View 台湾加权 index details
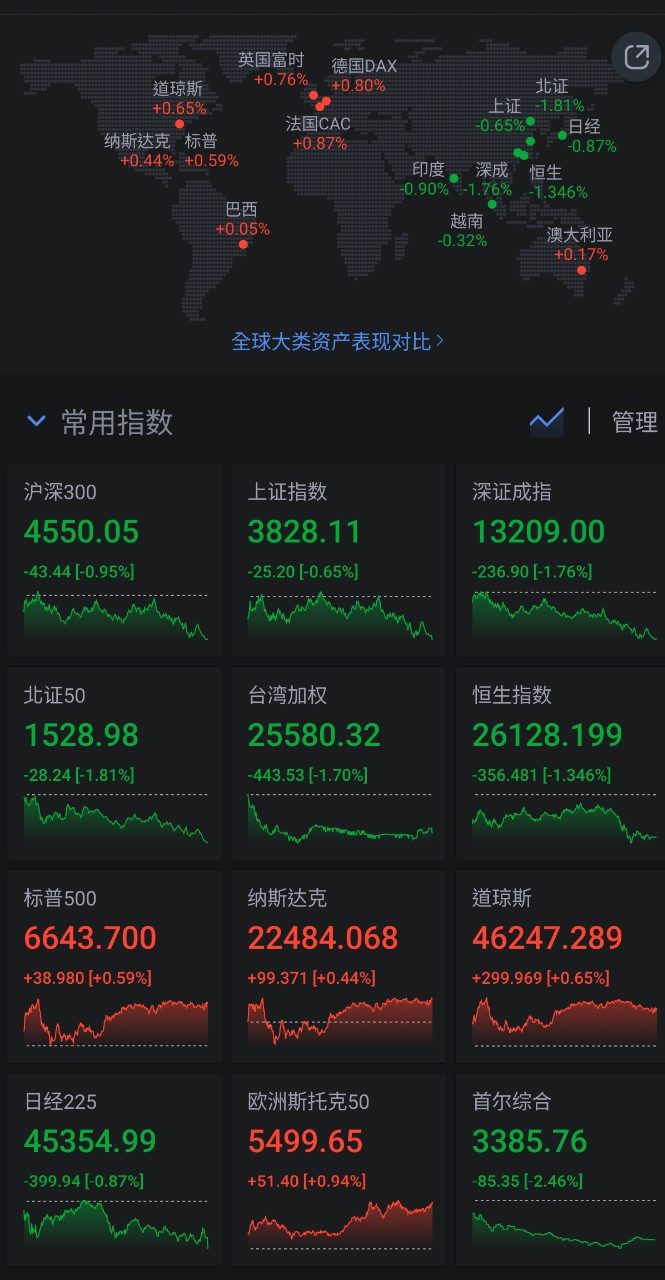Image resolution: width=665 pixels, height=1280 pixels. 338,763
